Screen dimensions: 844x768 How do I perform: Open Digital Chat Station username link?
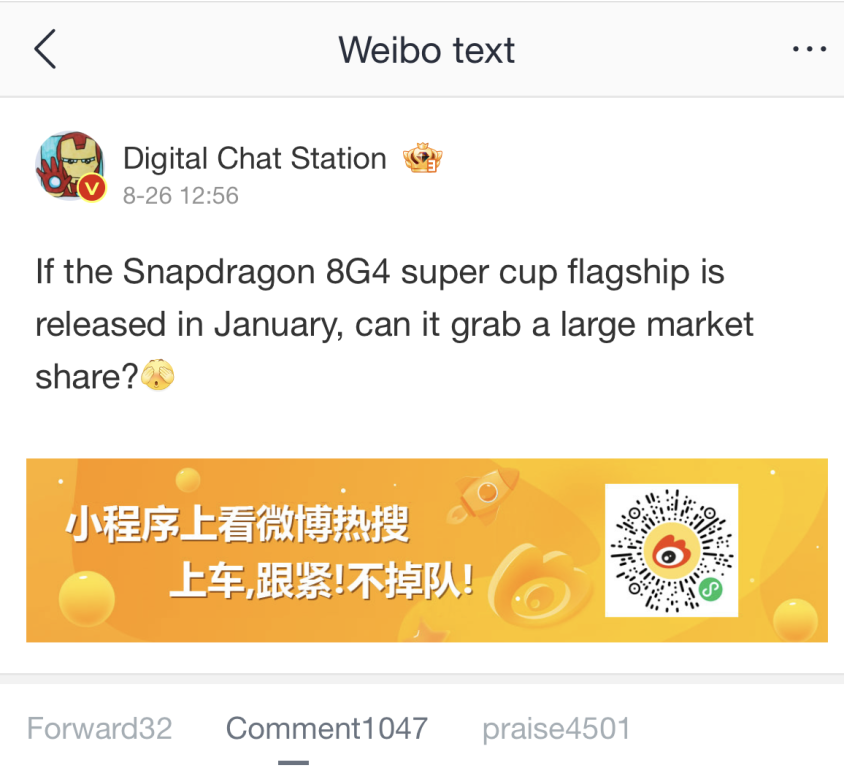(254, 158)
